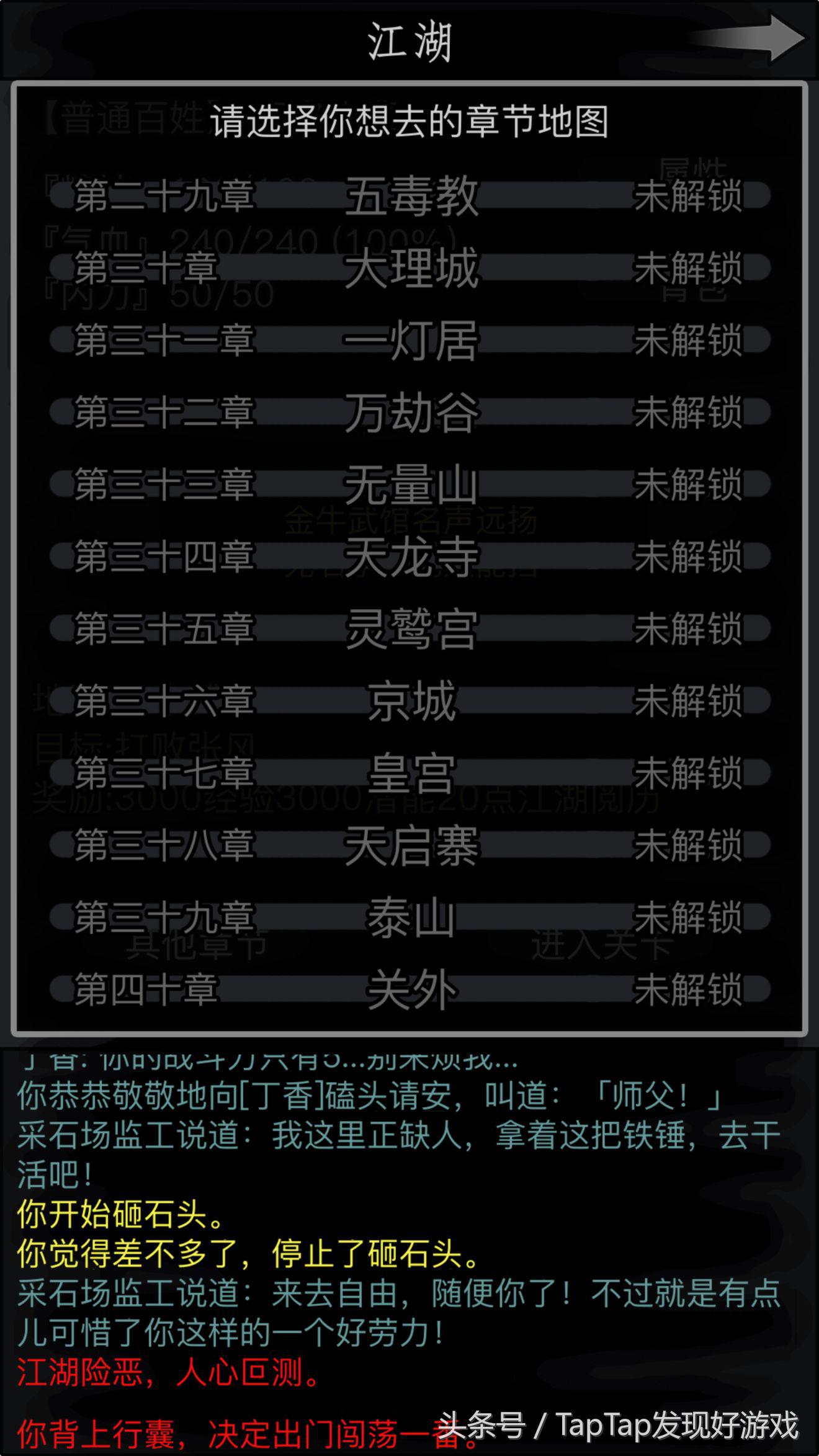Open chapter 36 京城
This screenshot has width=819, height=1456.
point(409,700)
